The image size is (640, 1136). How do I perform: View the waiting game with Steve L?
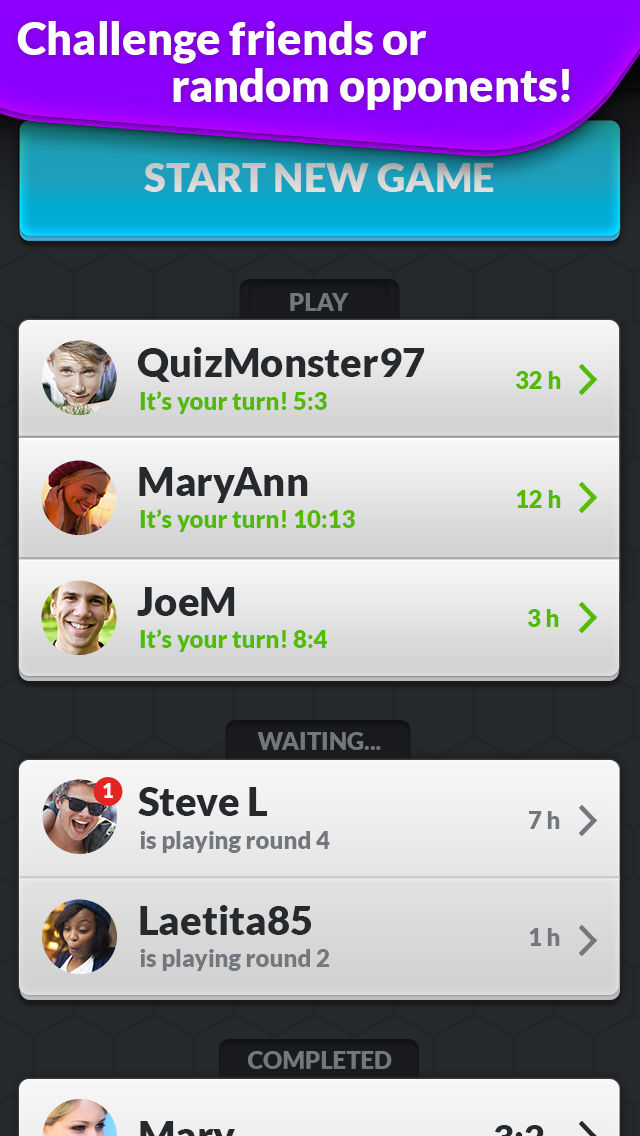319,819
